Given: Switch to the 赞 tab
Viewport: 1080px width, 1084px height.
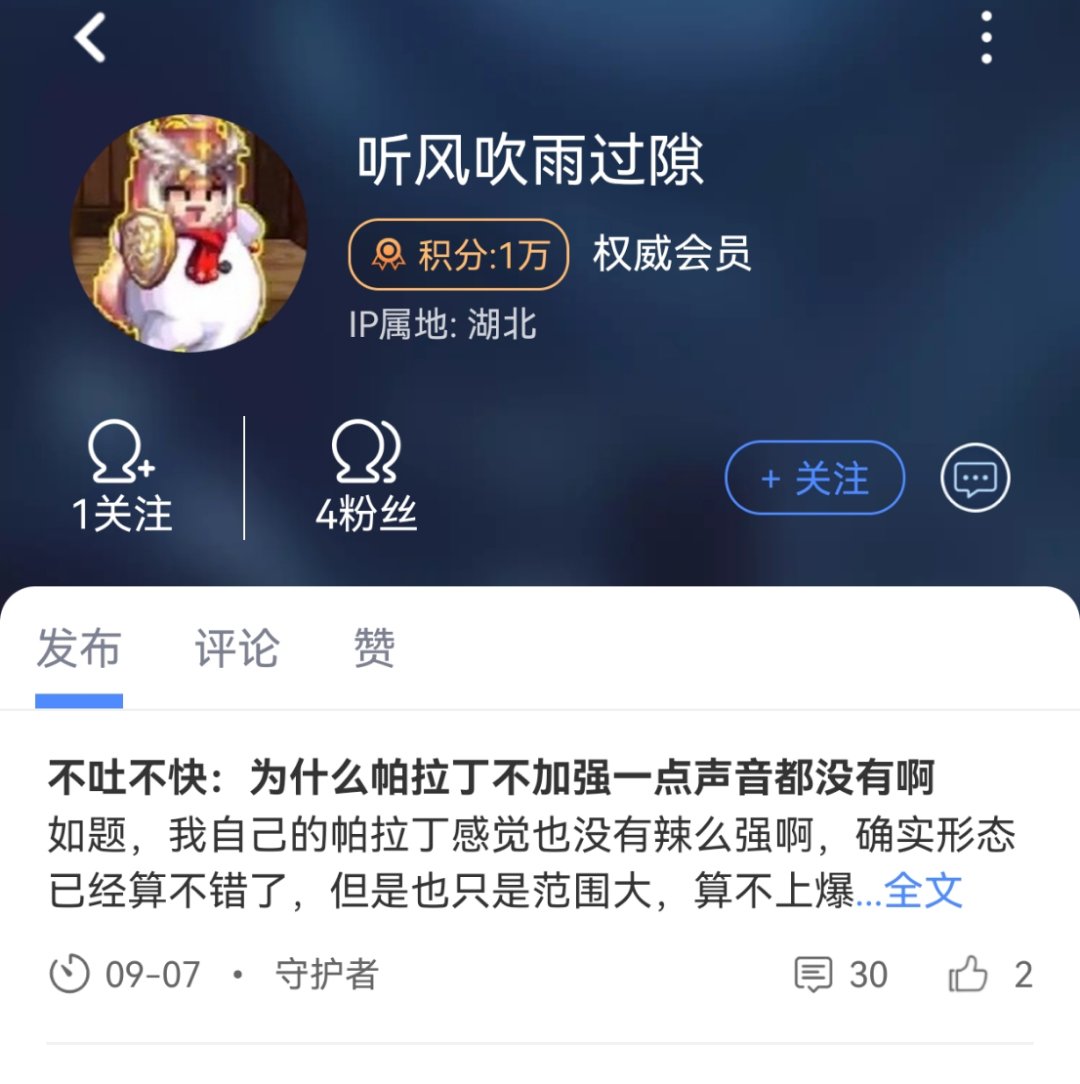Looking at the screenshot, I should (x=374, y=649).
